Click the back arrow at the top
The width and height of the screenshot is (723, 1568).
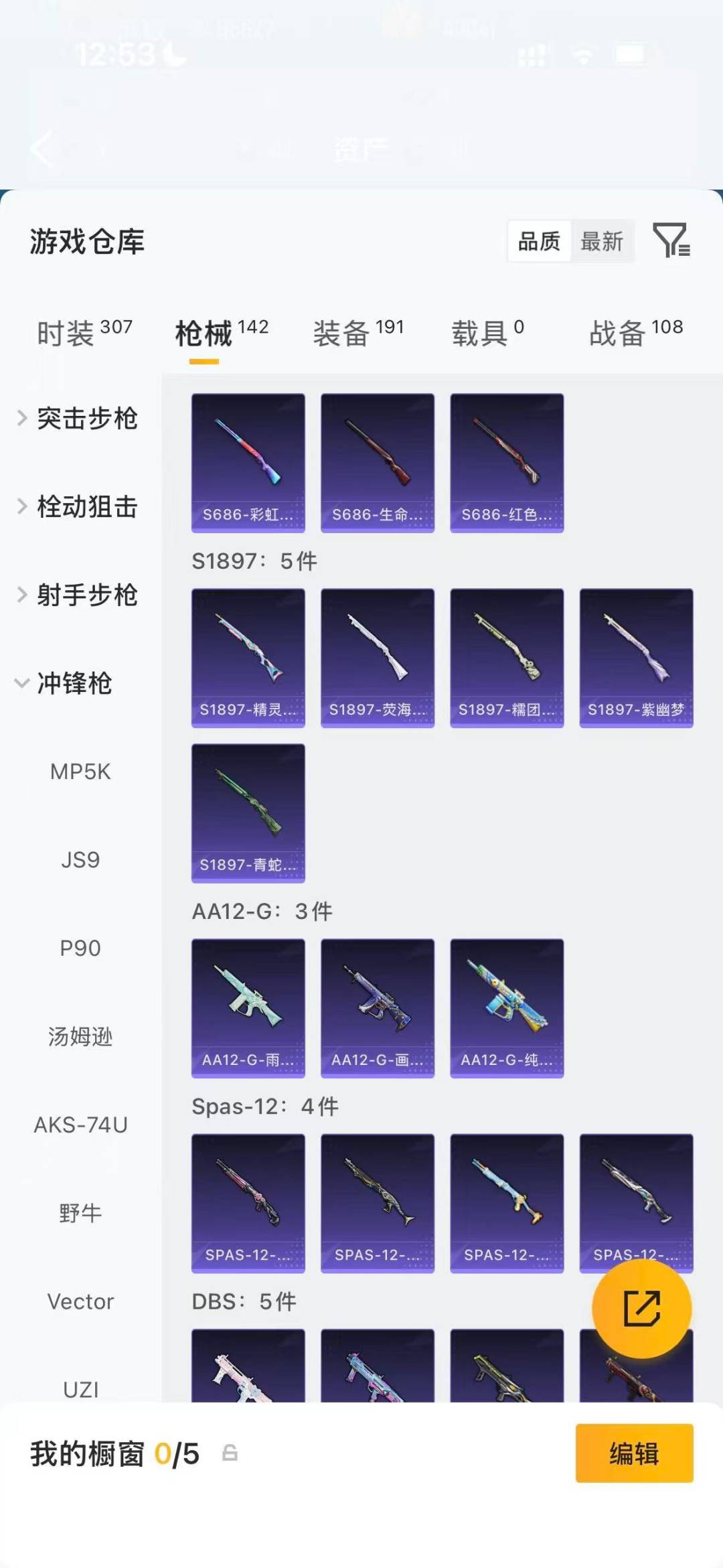coord(42,149)
